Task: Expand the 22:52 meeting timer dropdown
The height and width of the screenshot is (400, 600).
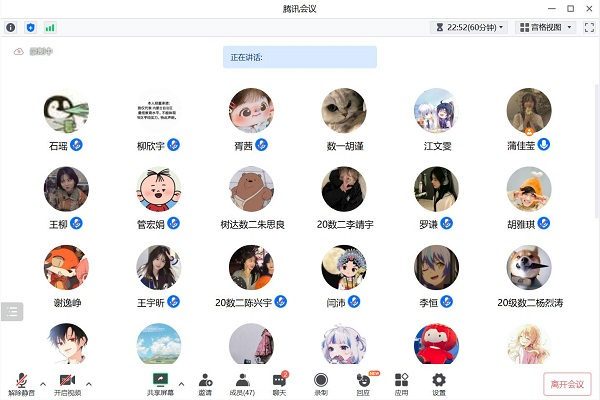Action: [470, 28]
